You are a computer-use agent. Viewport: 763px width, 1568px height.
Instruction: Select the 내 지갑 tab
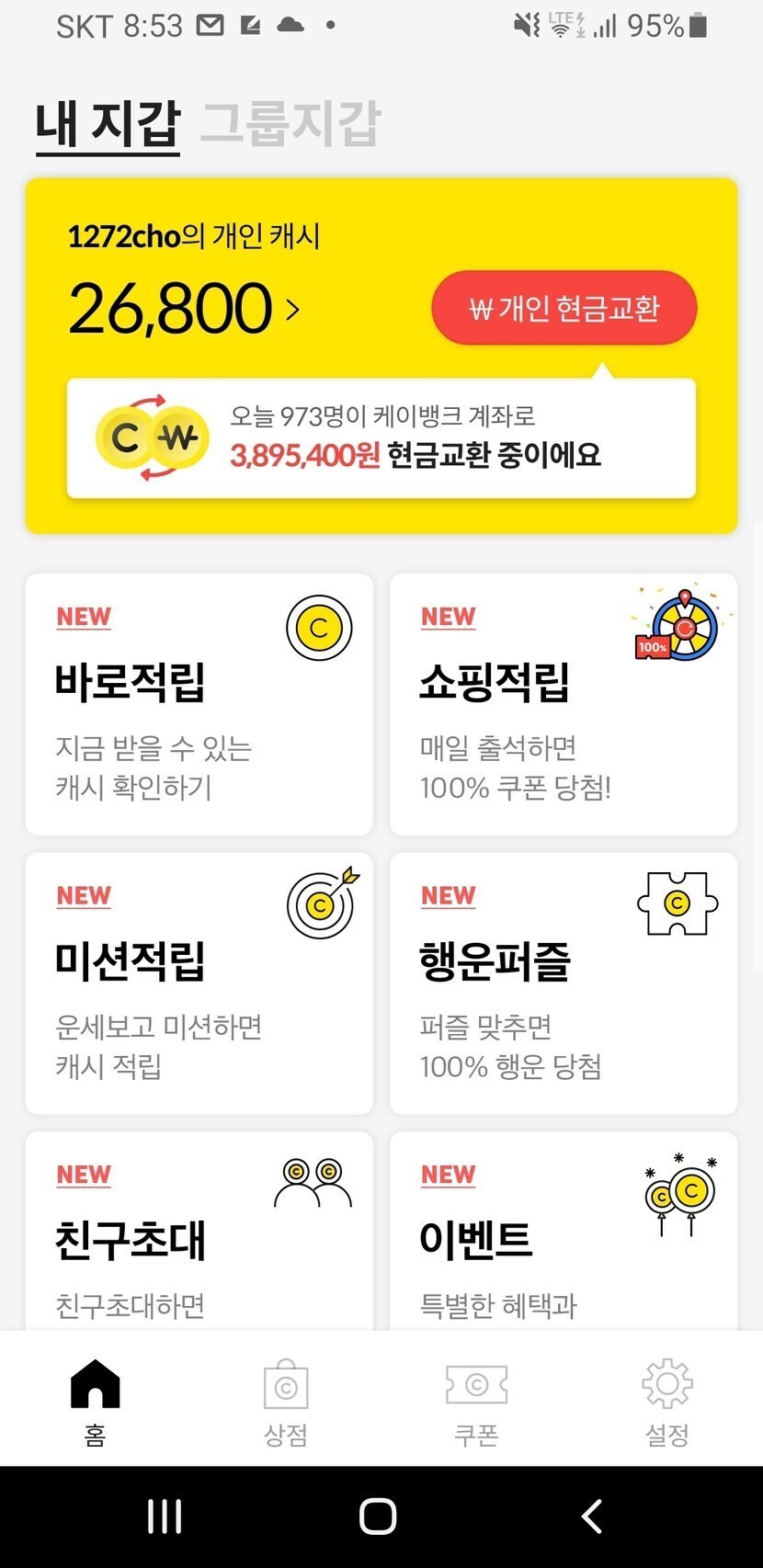tap(108, 123)
